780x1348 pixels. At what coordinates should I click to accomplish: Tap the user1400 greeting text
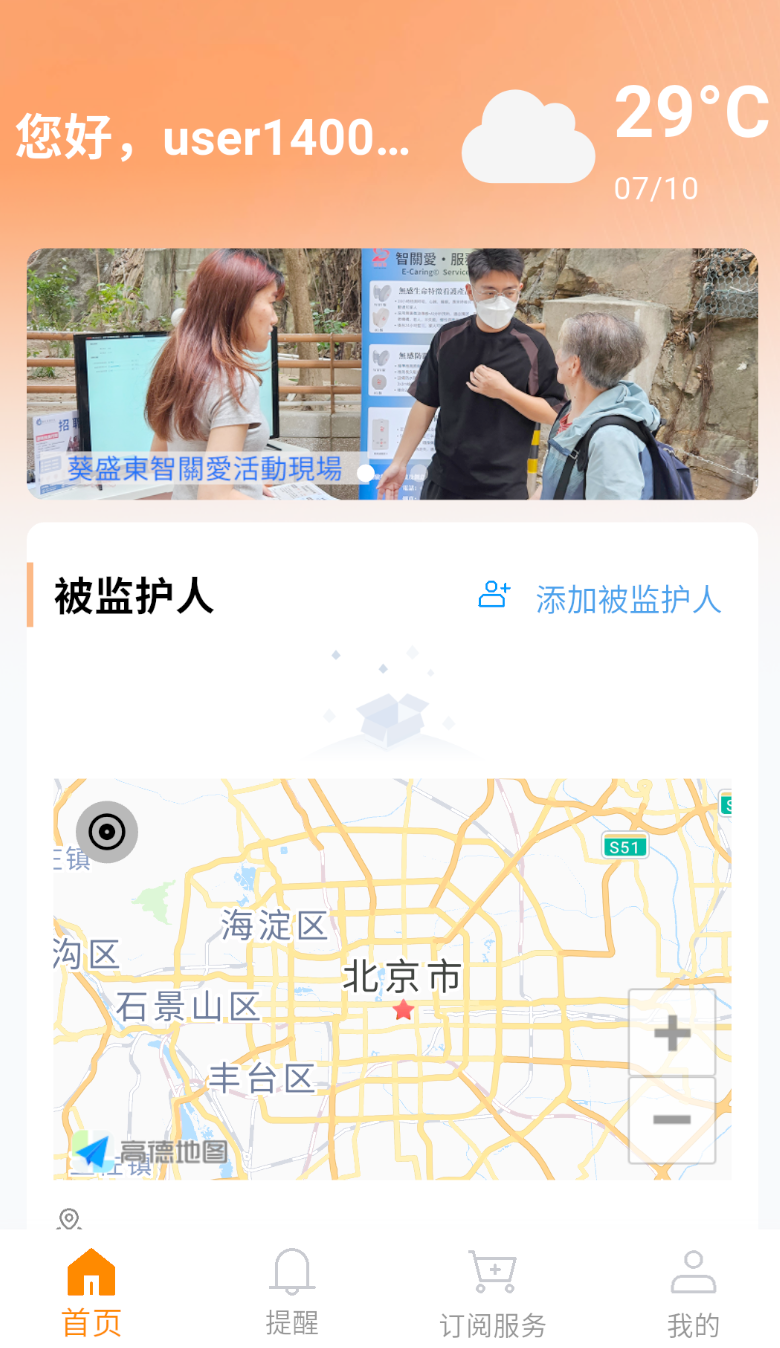[x=212, y=137]
